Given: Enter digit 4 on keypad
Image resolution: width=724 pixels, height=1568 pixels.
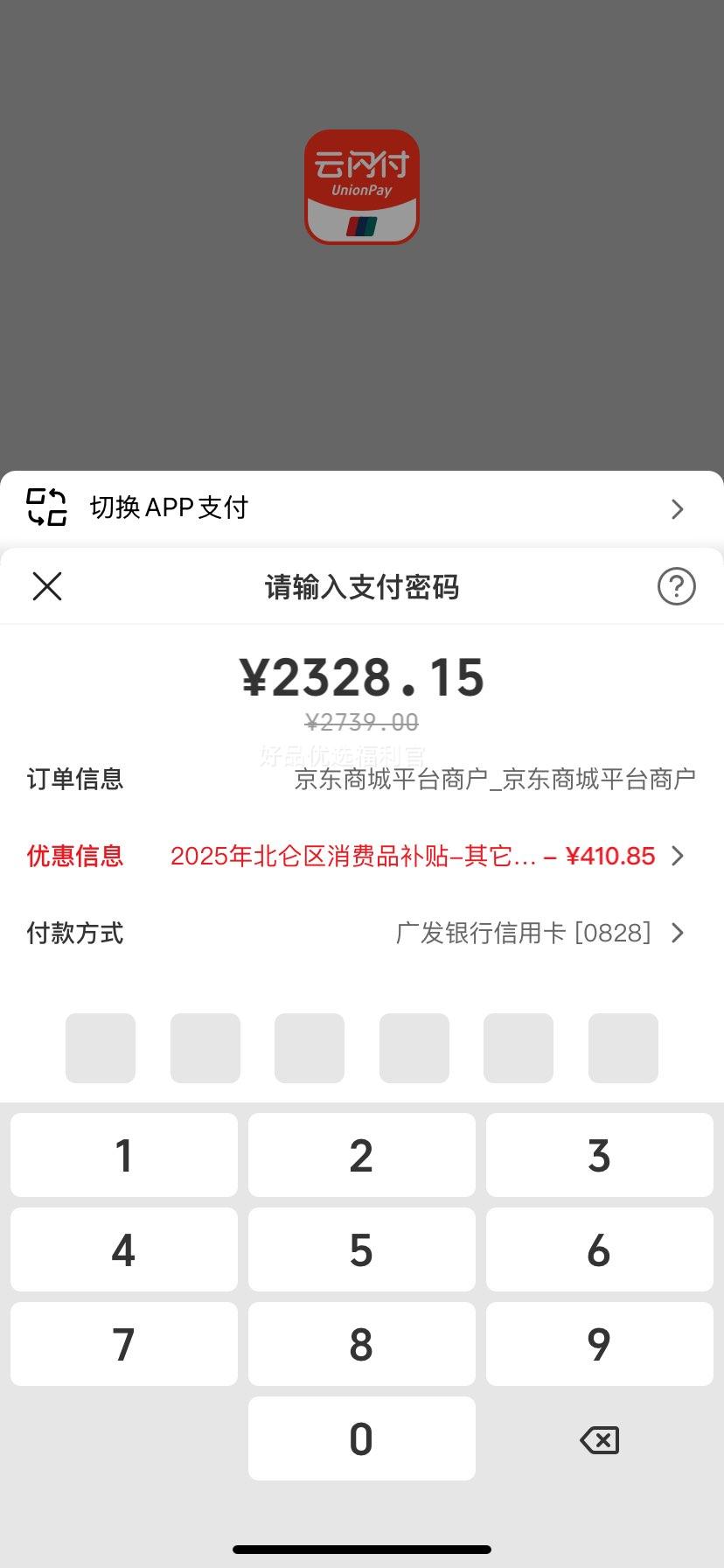Looking at the screenshot, I should [124, 1249].
